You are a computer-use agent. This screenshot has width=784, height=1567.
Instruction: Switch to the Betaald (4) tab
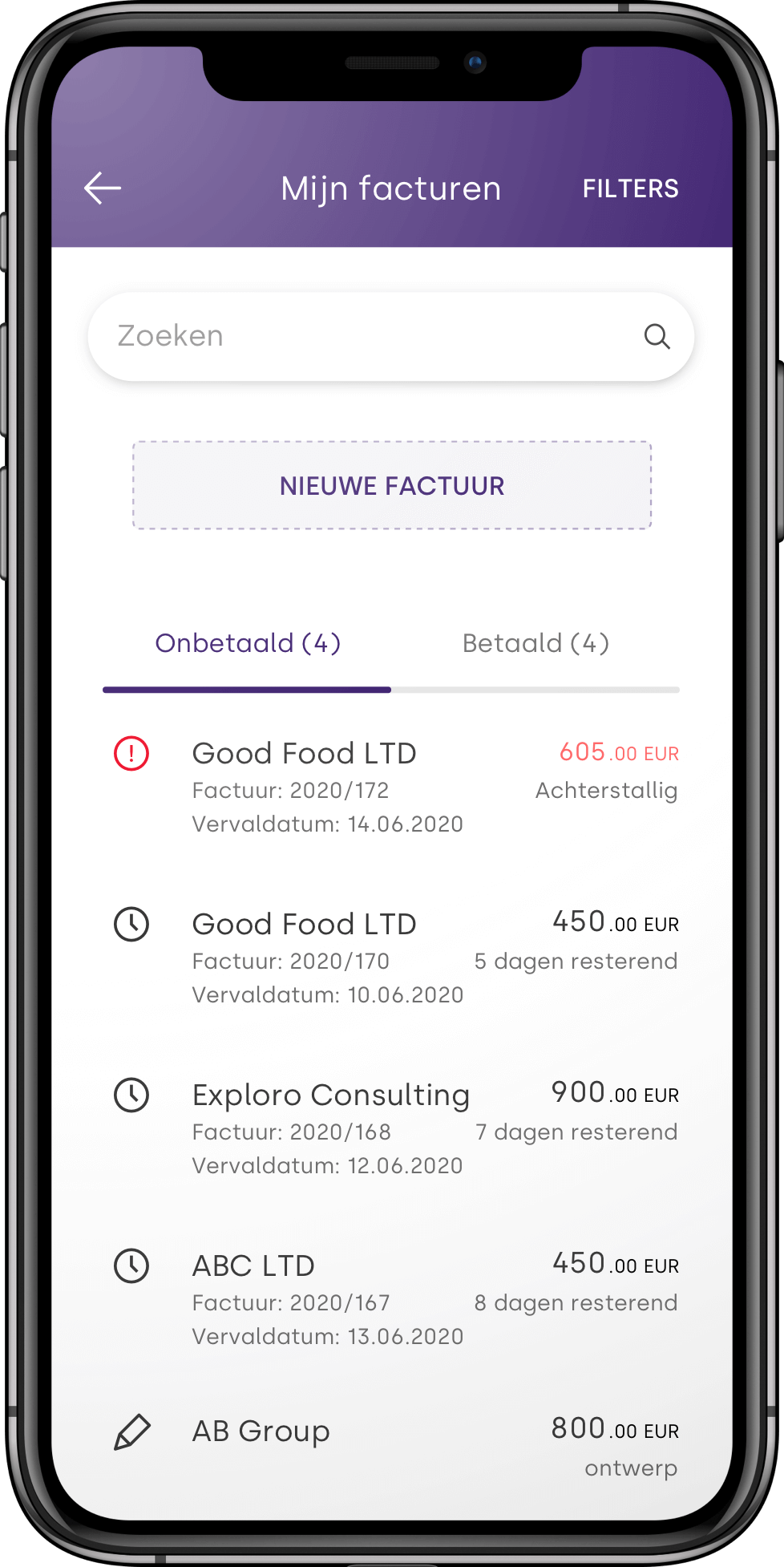pyautogui.click(x=535, y=643)
